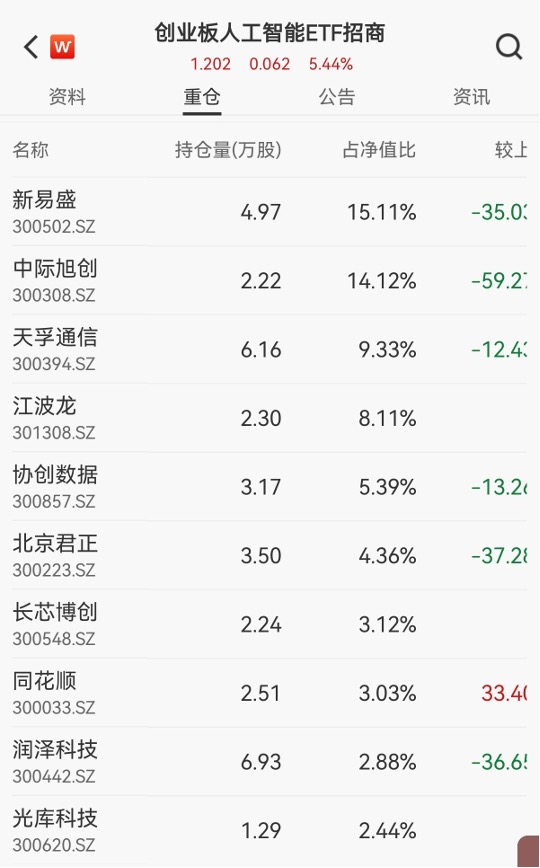This screenshot has width=540, height=868.
Task: Open the 中际旭创 stock row
Action: 270,281
